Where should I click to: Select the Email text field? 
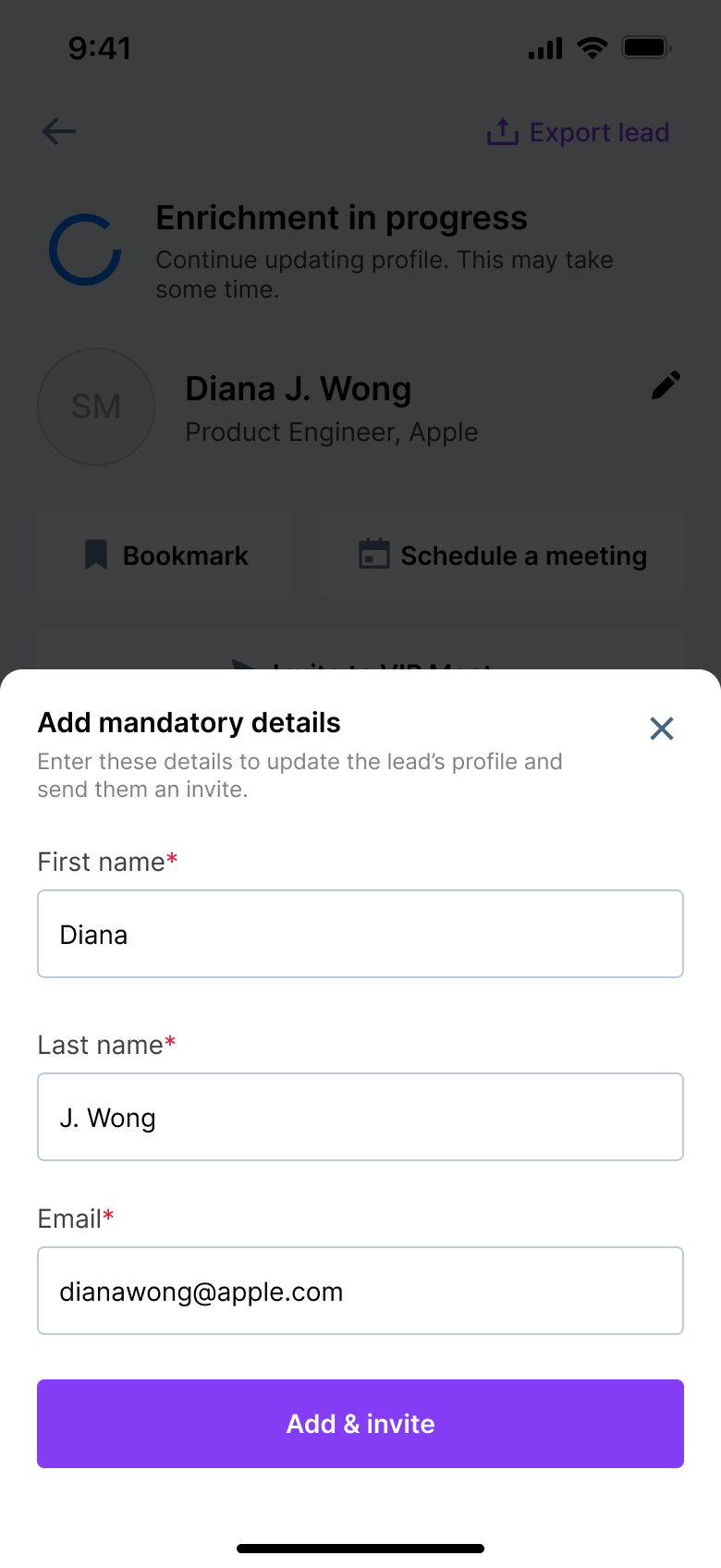[360, 1291]
